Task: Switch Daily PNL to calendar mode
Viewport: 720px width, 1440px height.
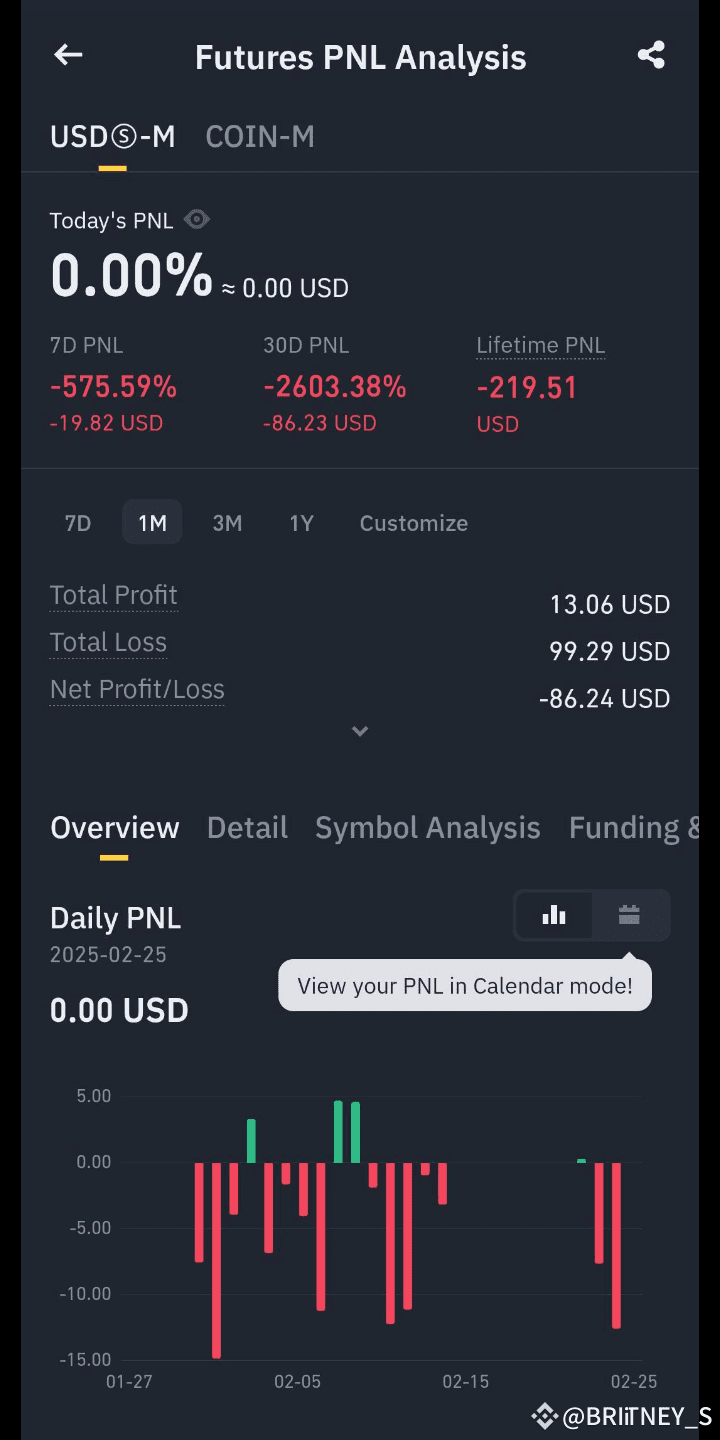Action: (x=629, y=915)
